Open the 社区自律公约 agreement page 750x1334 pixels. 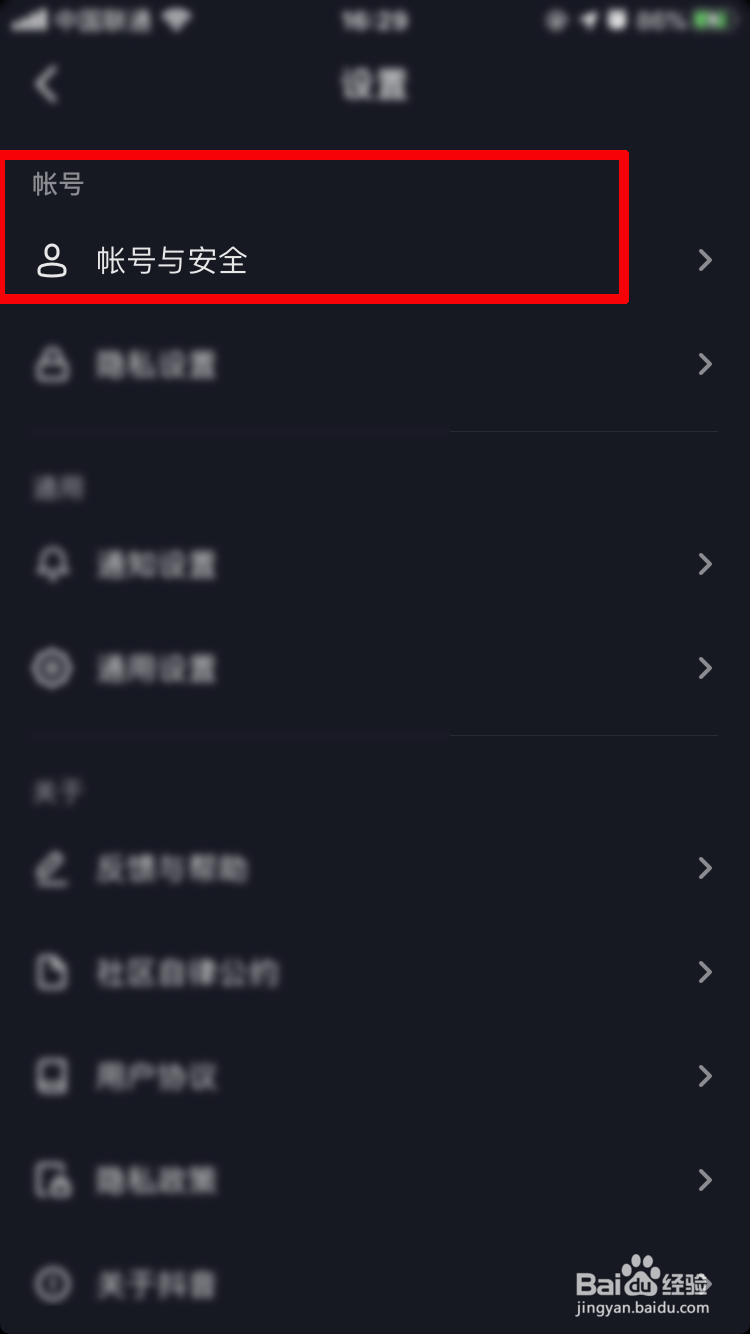point(300,972)
